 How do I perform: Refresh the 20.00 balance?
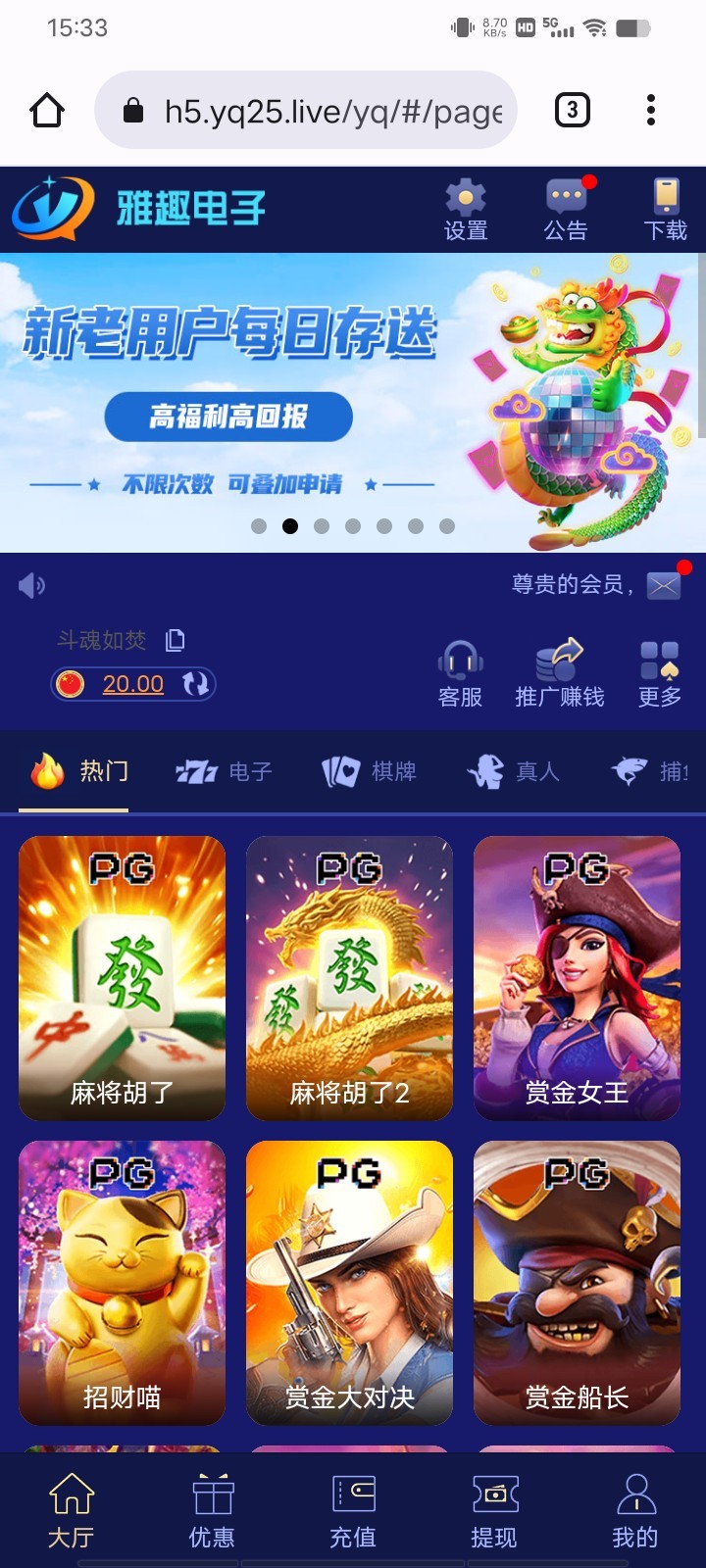(195, 683)
